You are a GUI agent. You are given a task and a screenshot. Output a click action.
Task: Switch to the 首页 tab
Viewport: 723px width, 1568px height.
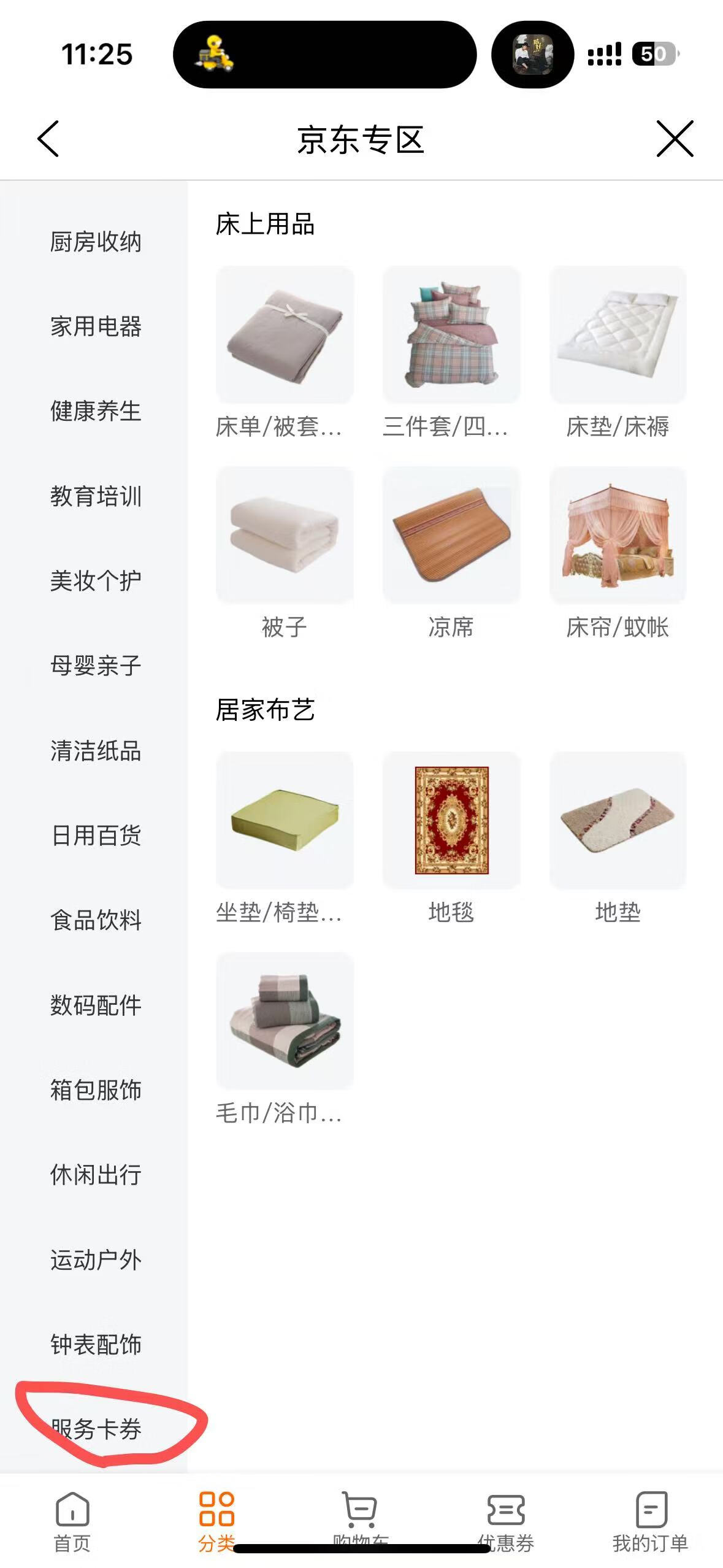click(x=72, y=1521)
